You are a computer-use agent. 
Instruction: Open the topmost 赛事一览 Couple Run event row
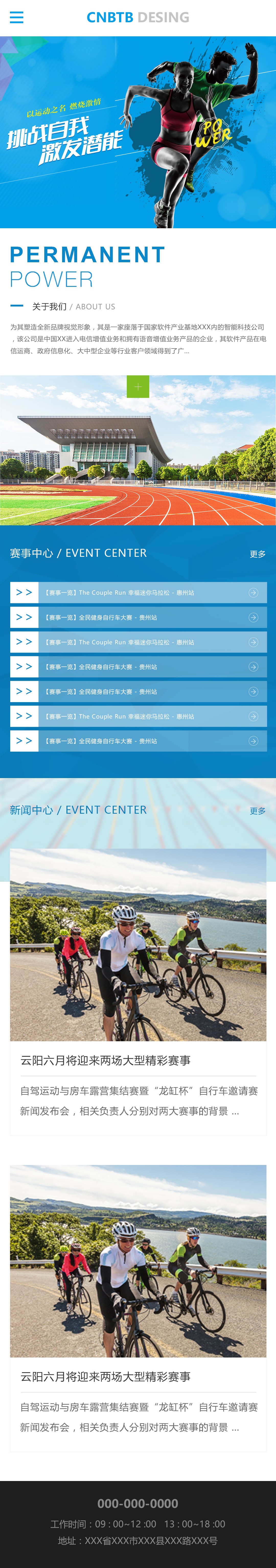tap(139, 592)
